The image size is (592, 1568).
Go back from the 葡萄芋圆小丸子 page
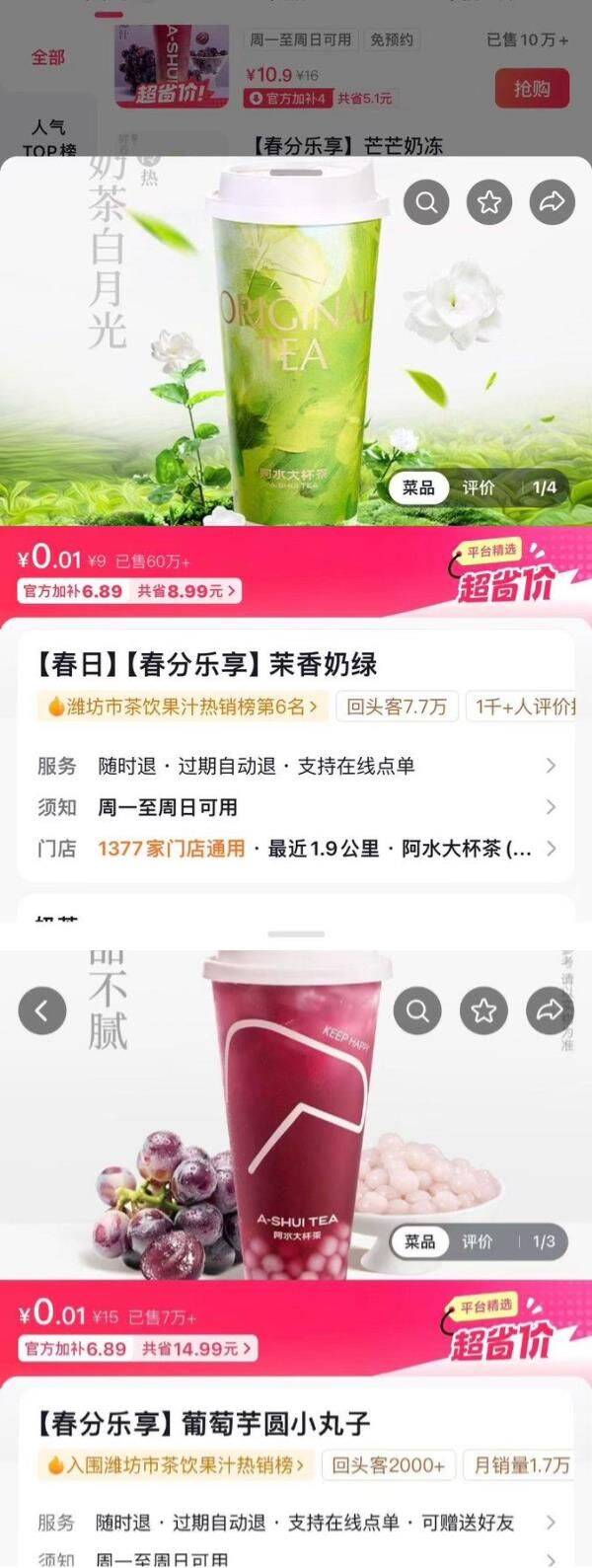(42, 1010)
